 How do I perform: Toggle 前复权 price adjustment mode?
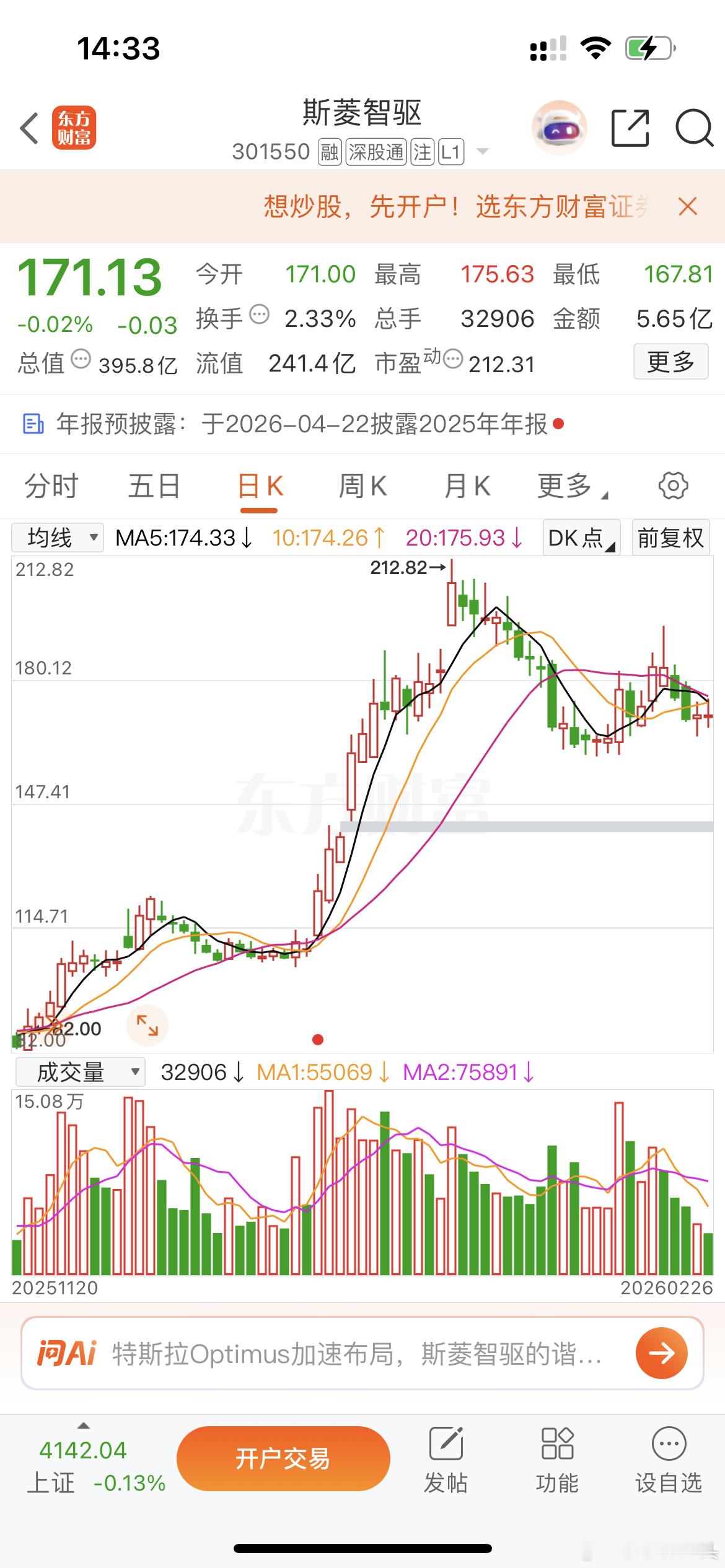click(670, 538)
